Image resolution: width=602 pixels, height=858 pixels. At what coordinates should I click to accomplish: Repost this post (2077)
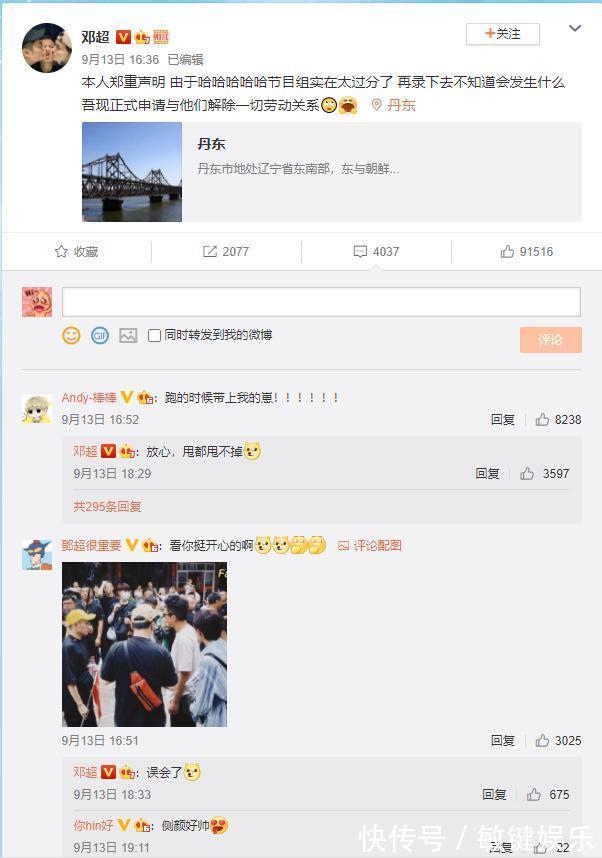226,252
